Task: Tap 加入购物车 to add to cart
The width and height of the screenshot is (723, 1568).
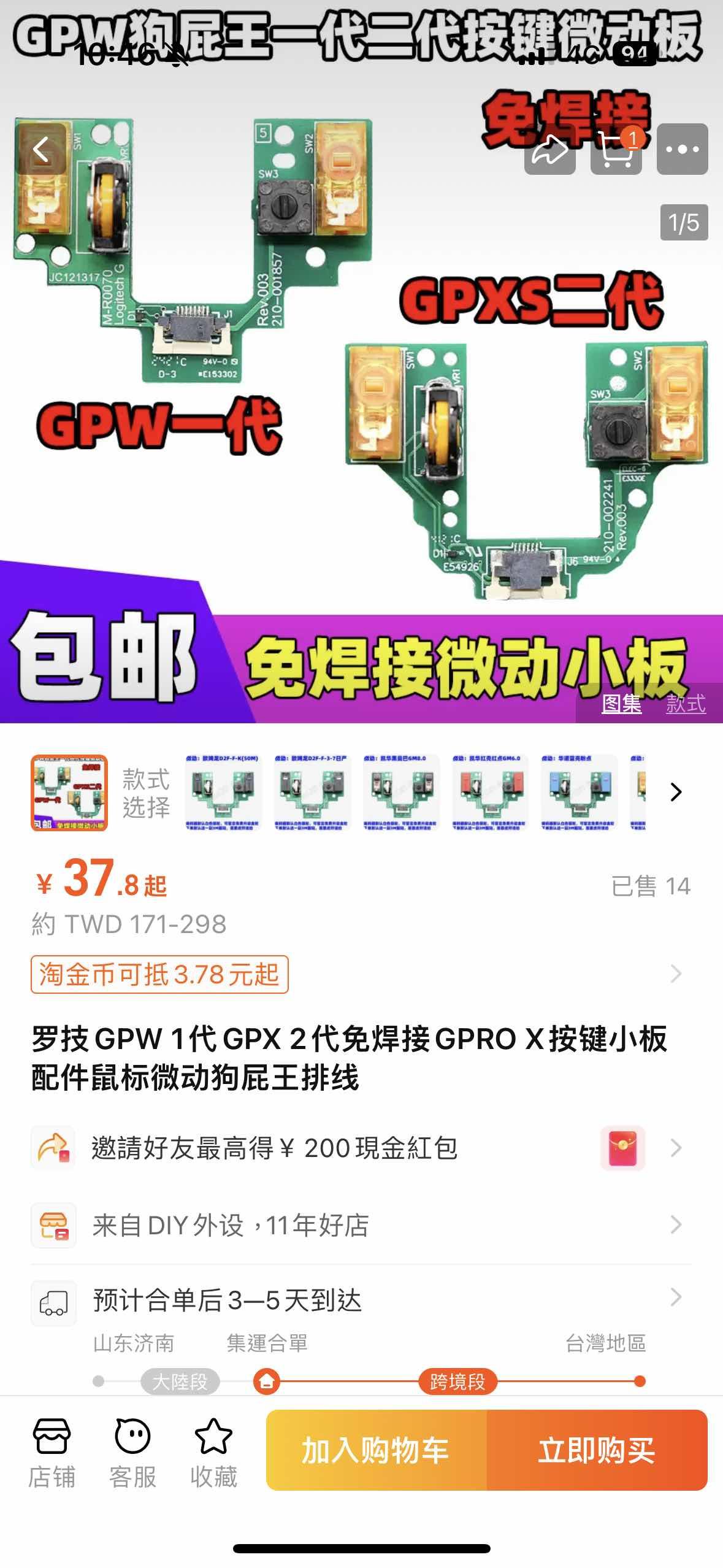Action: (376, 1450)
